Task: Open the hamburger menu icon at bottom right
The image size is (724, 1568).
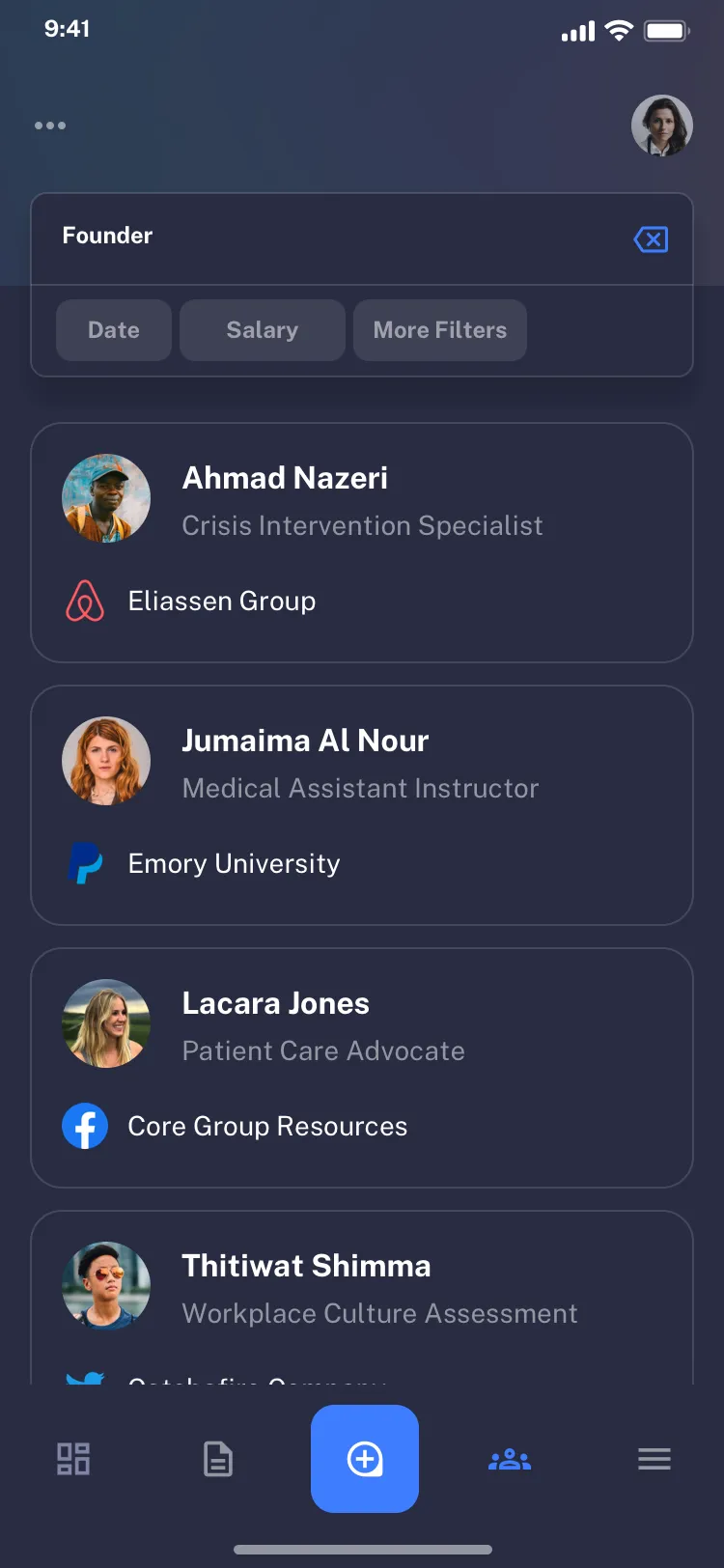Action: (654, 1459)
